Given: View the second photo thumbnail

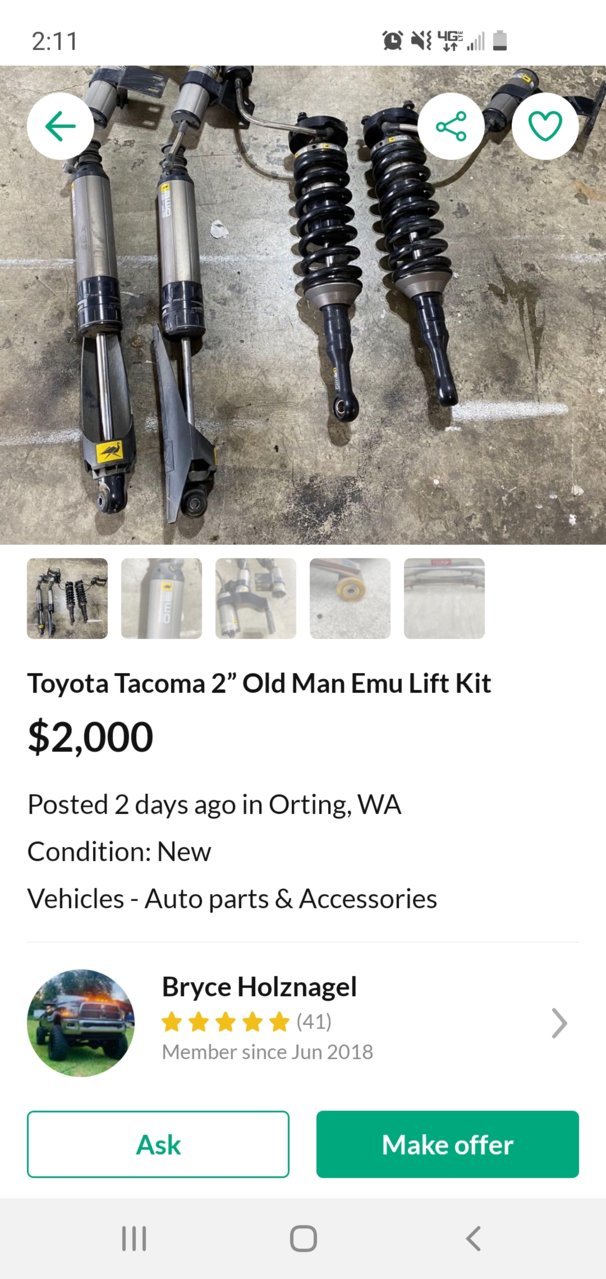Looking at the screenshot, I should point(161,598).
